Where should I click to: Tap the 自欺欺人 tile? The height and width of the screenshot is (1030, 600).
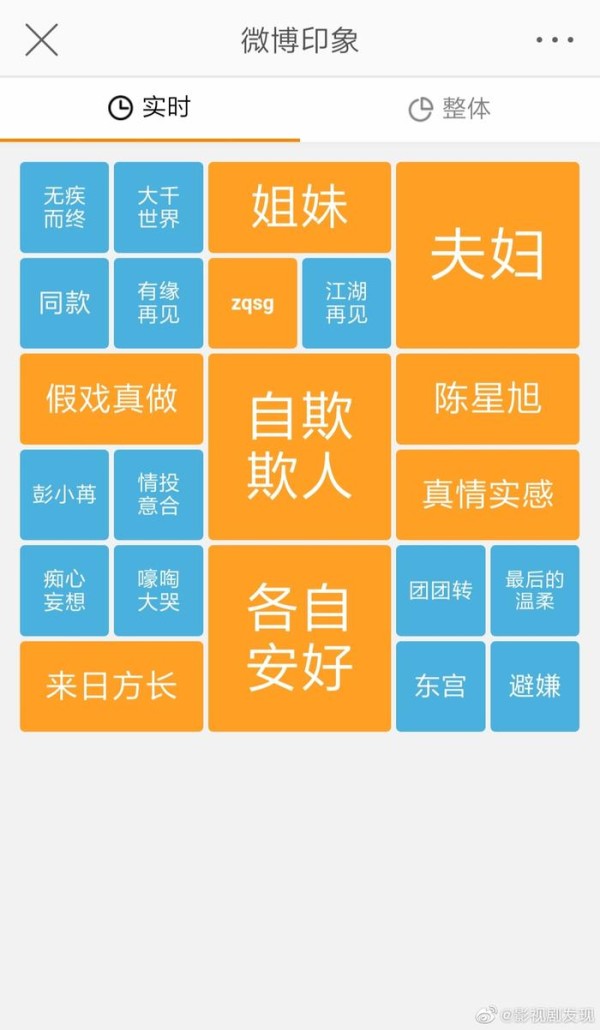300,446
